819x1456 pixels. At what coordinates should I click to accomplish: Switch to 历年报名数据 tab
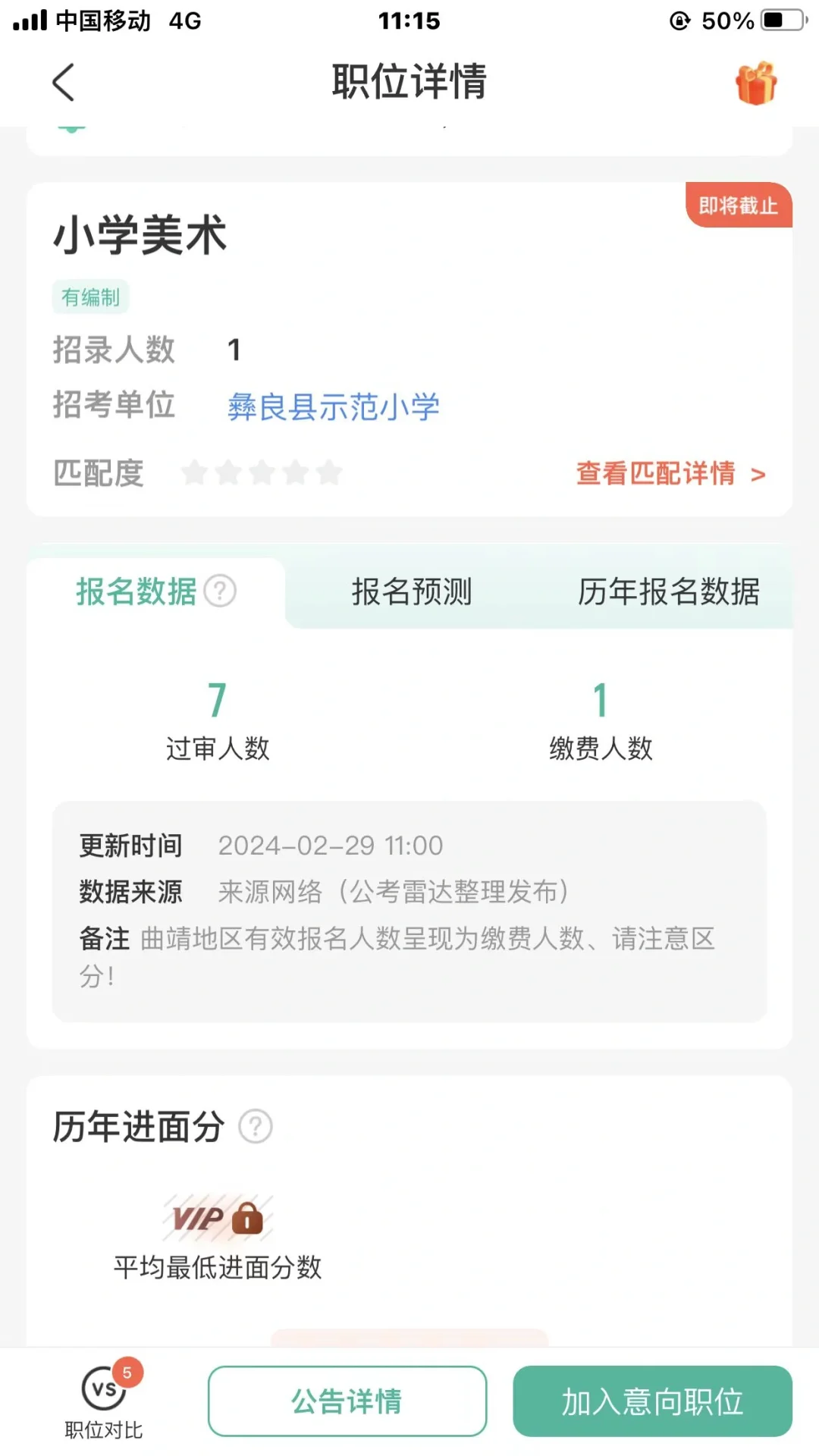(x=669, y=591)
